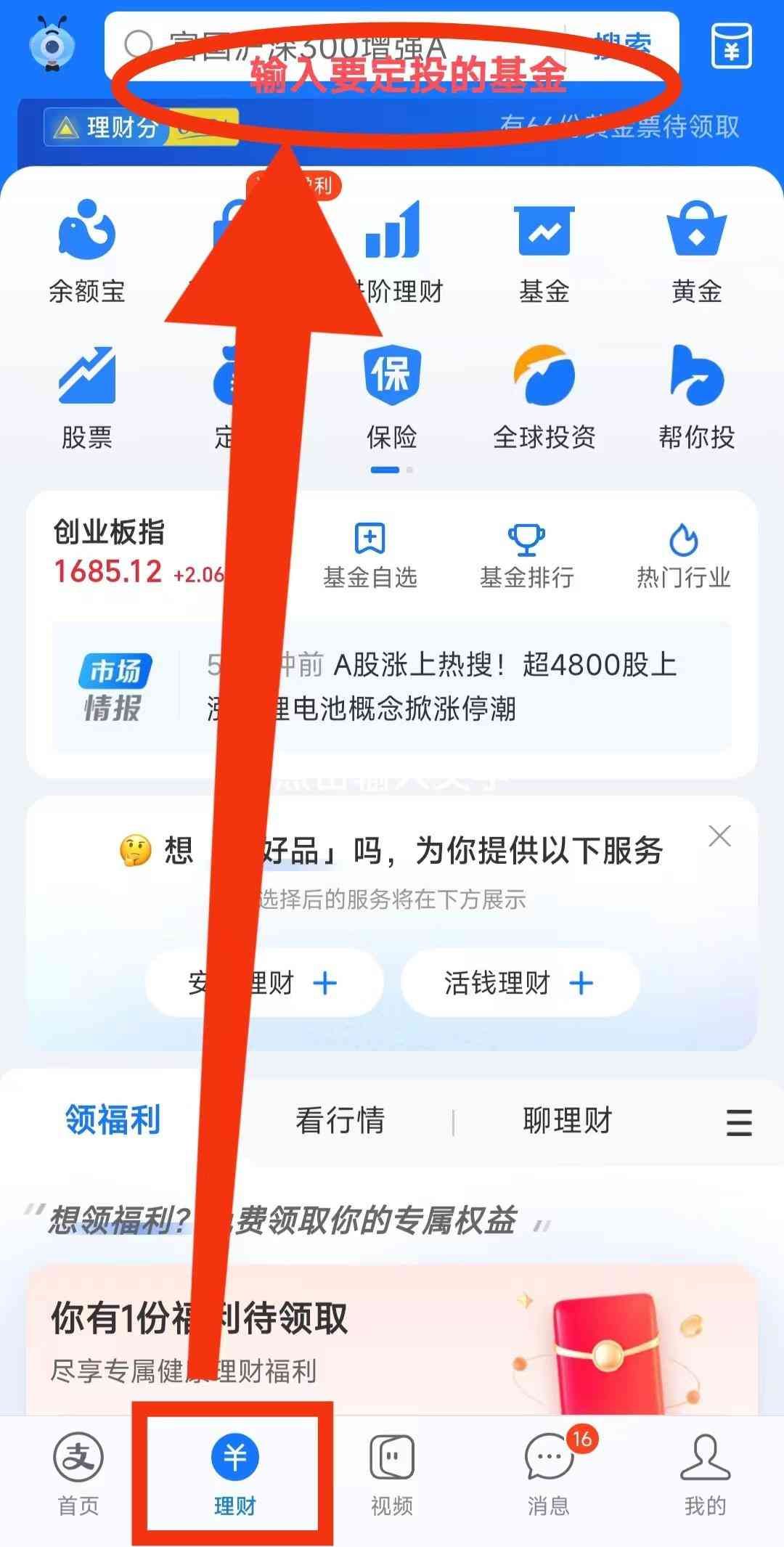
Task: Tap the 基金自选 watchlist icon
Action: 370,555
